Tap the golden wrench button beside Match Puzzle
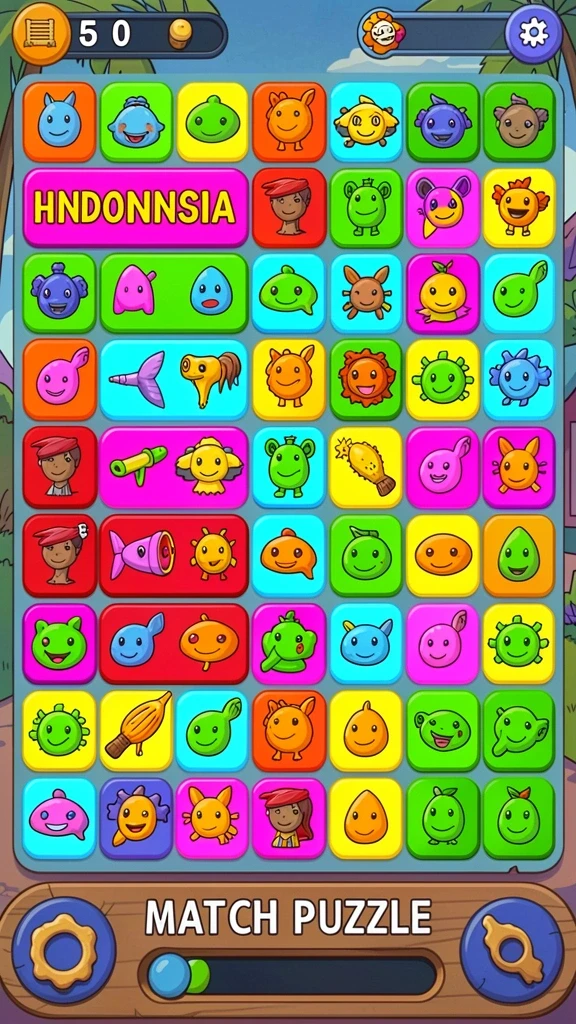 coord(513,950)
